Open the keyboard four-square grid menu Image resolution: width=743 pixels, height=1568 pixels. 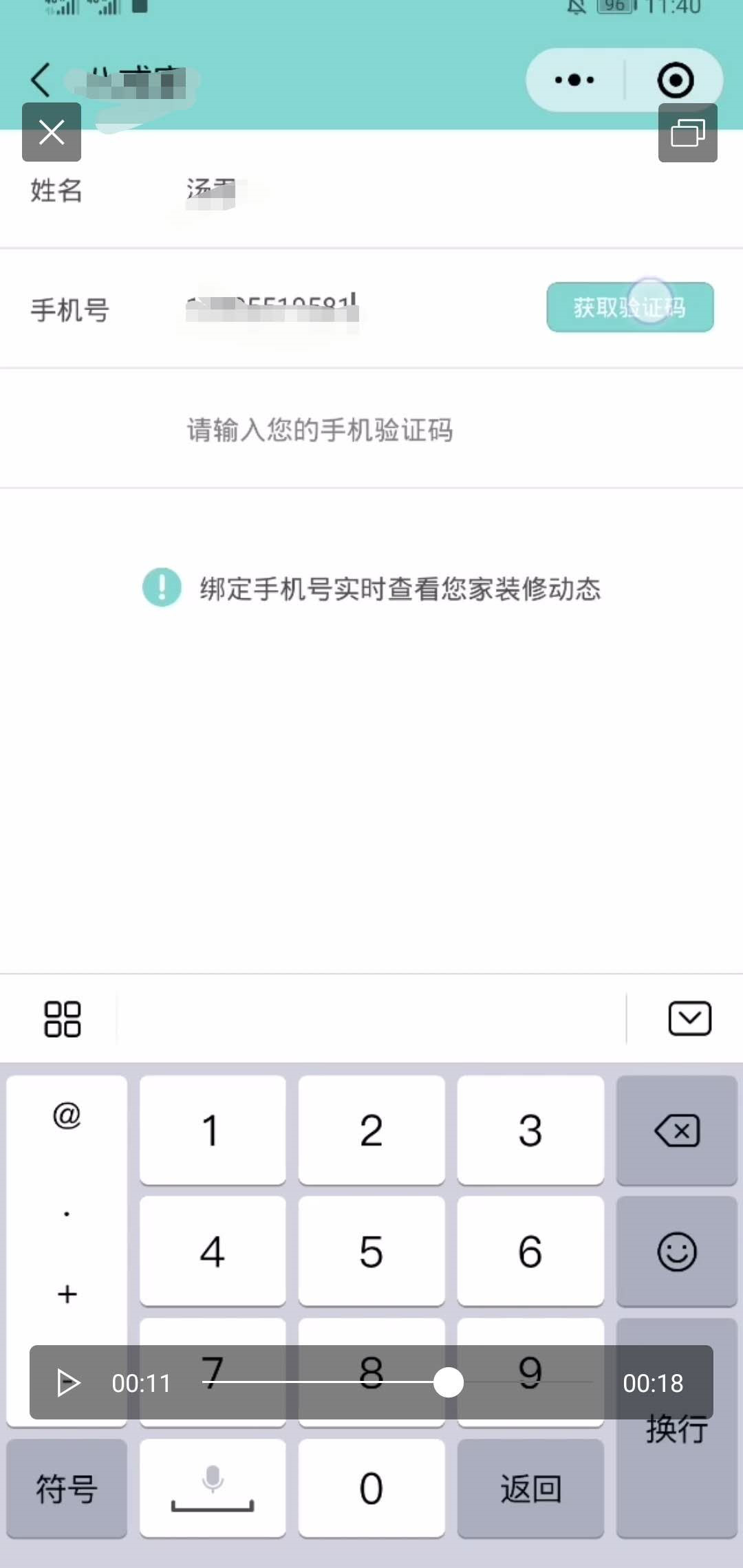(x=63, y=1019)
